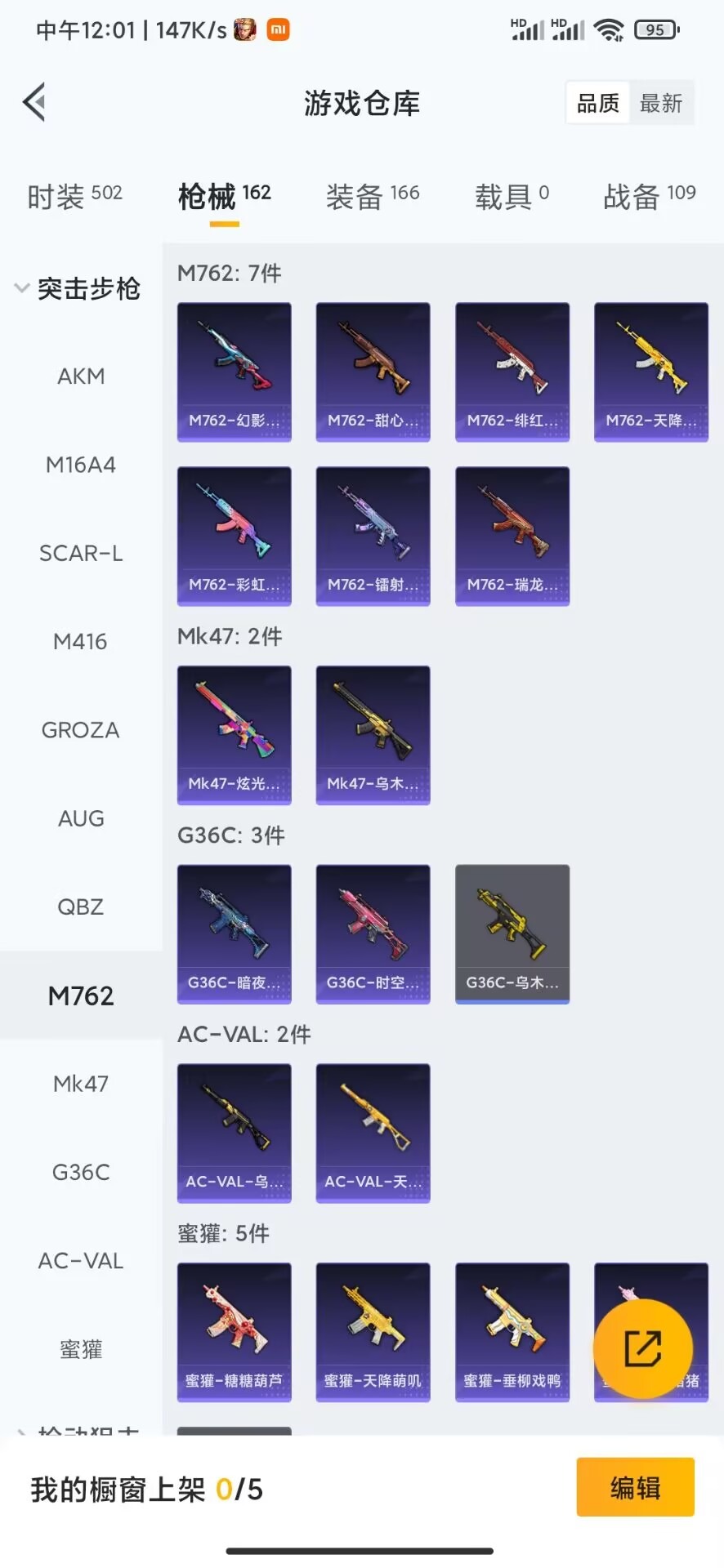The image size is (724, 1568).
Task: Tap the orange share floating button
Action: [x=642, y=1347]
